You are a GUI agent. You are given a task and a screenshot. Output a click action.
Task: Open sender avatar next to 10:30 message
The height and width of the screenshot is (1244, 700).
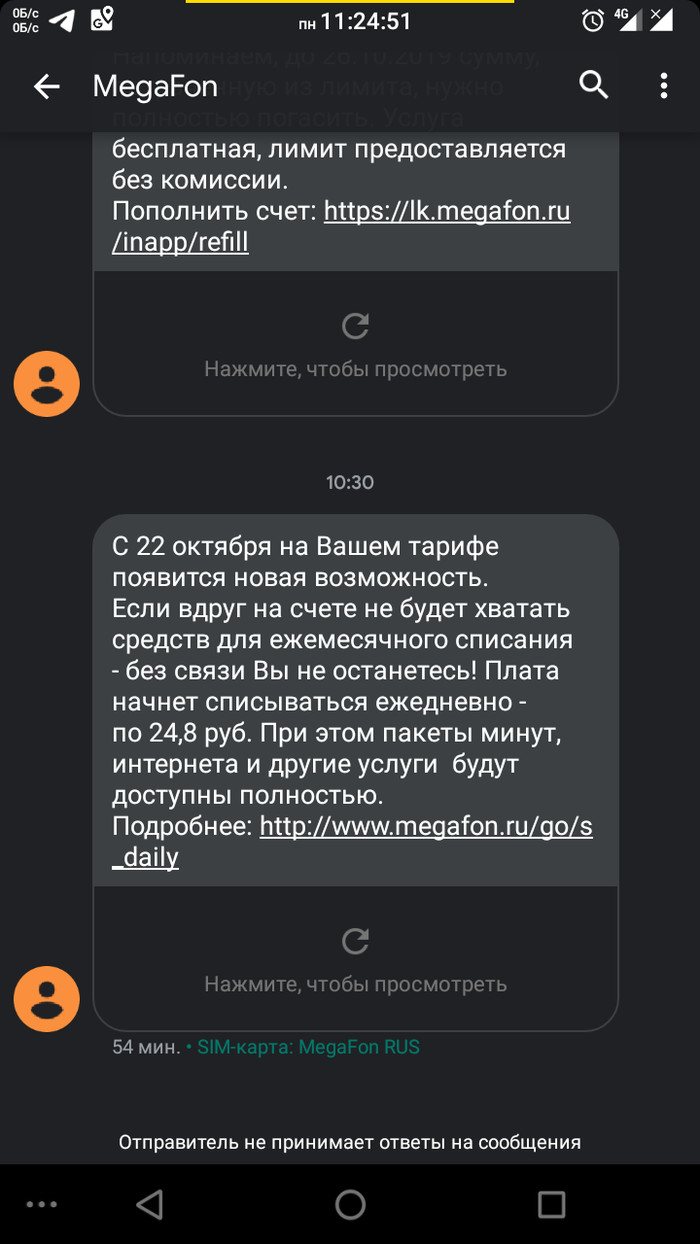(46, 998)
